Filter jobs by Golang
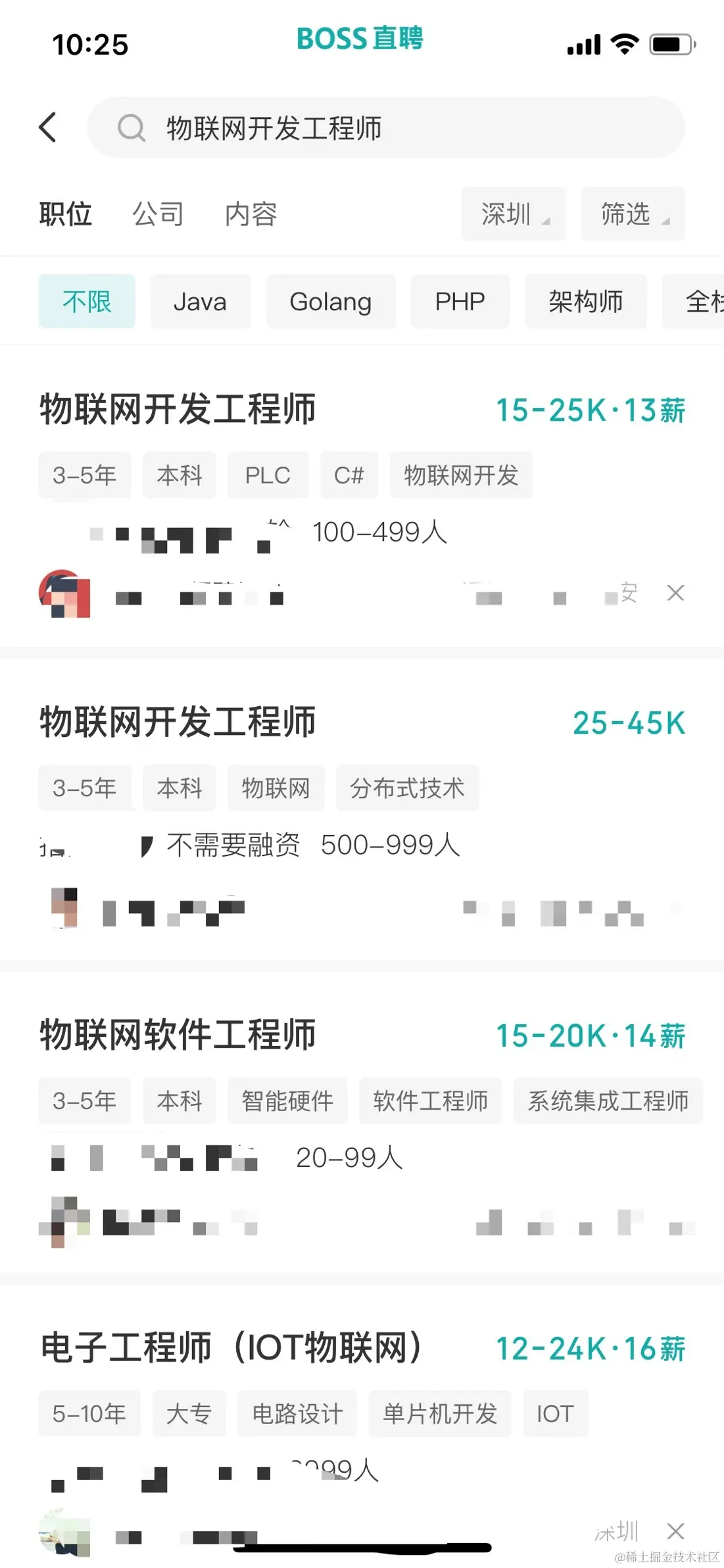 click(x=330, y=302)
